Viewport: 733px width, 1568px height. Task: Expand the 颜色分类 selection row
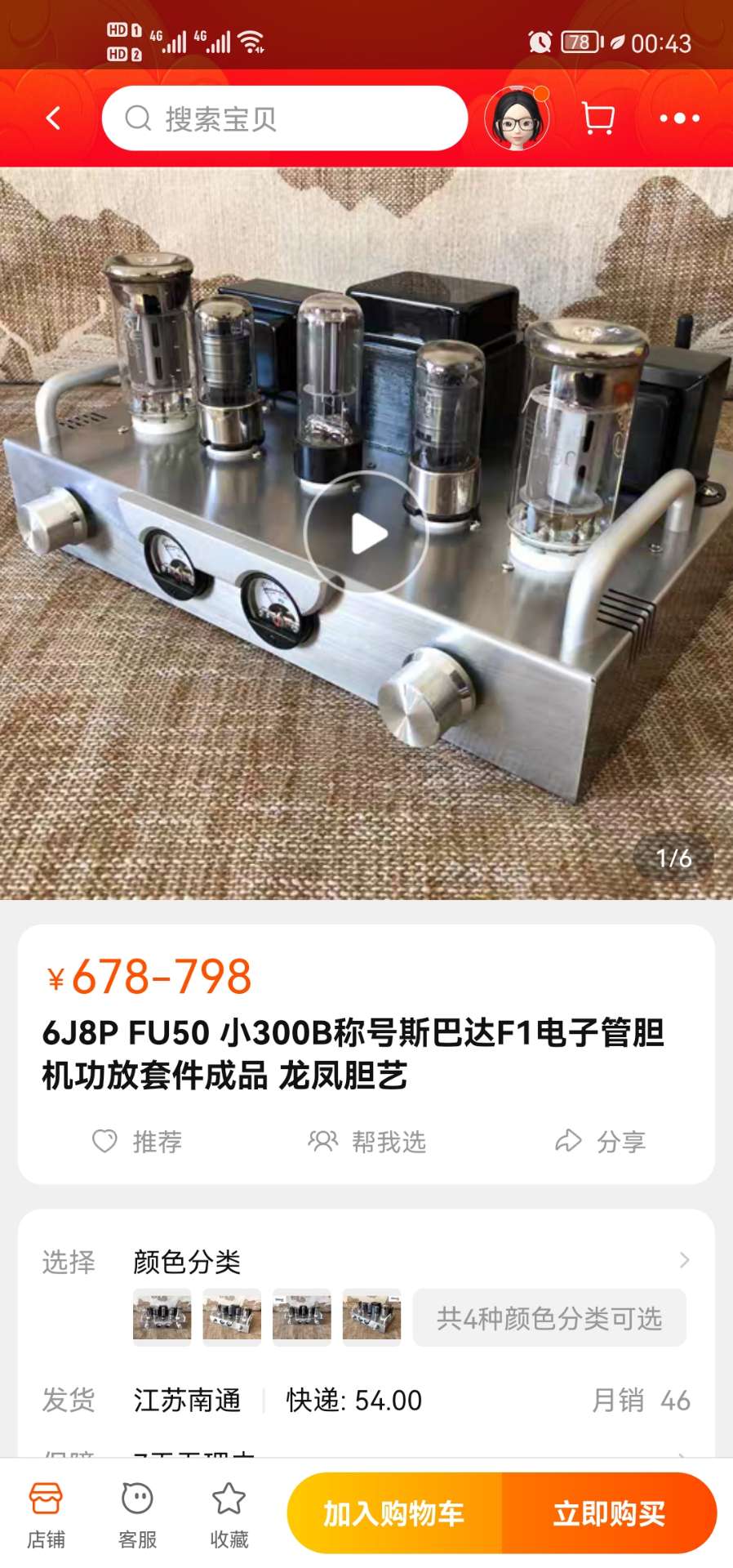coord(408,1262)
